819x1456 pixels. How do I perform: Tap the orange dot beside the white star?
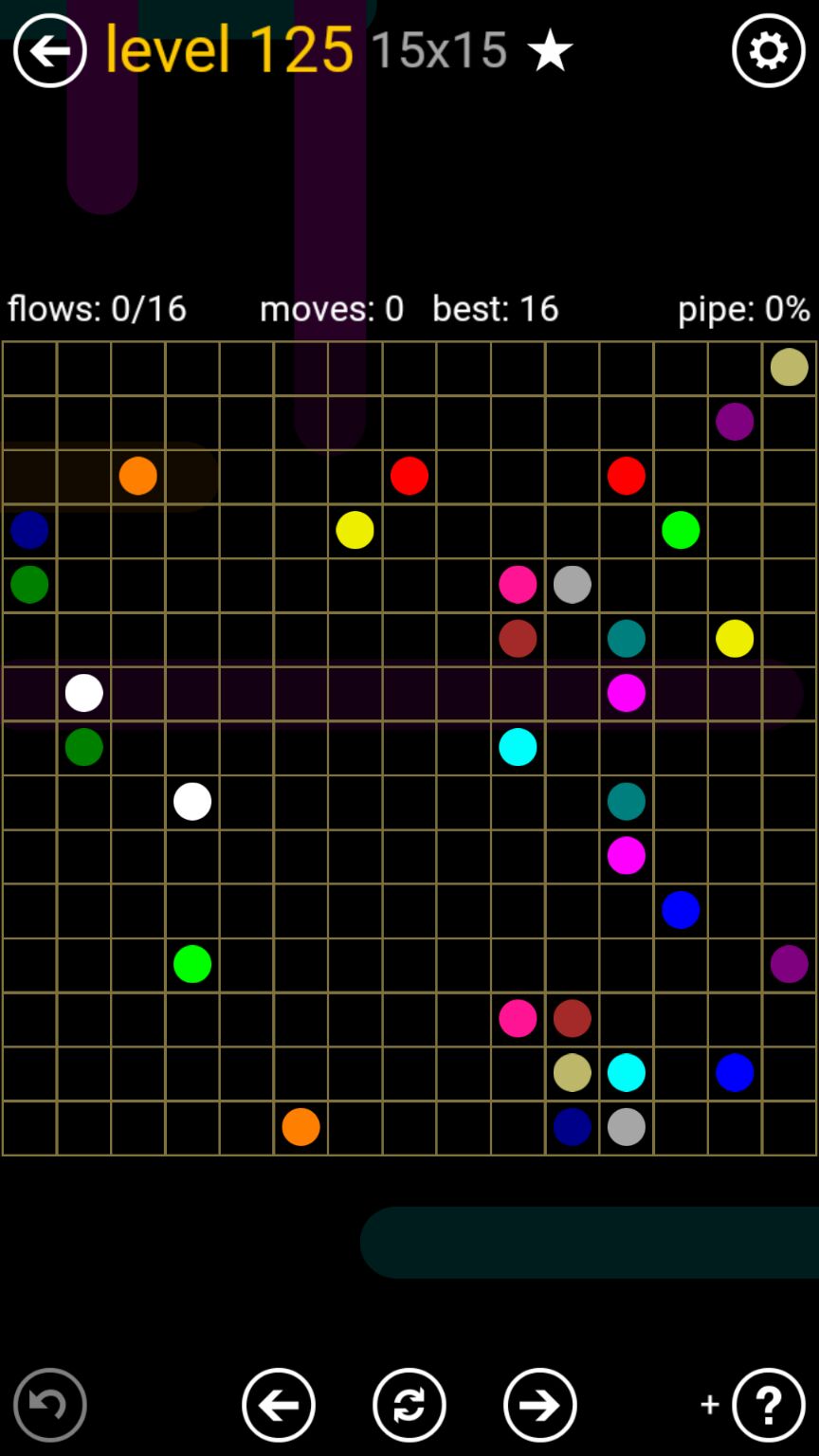pos(138,475)
